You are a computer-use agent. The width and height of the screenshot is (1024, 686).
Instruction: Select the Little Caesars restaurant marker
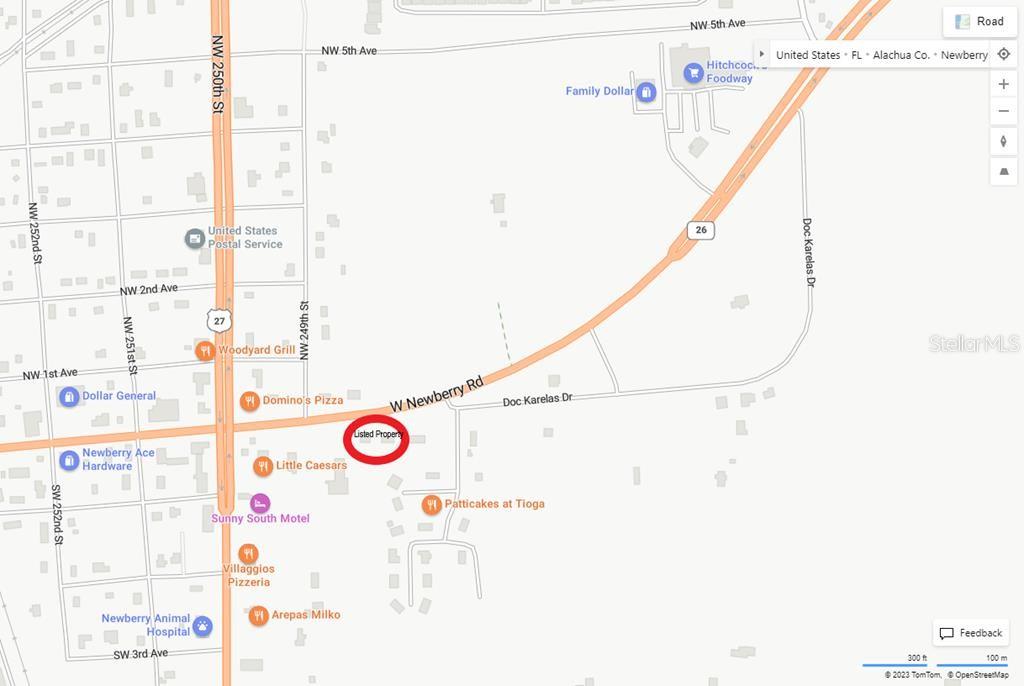[263, 466]
